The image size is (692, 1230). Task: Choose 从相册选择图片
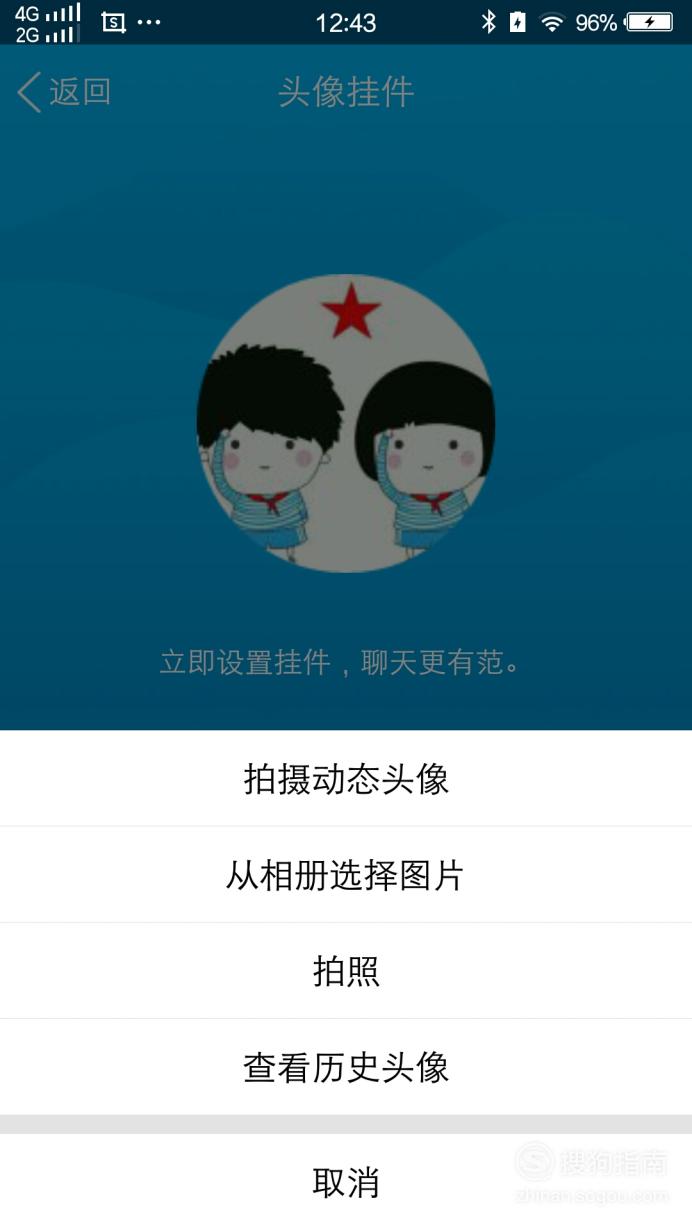[346, 875]
